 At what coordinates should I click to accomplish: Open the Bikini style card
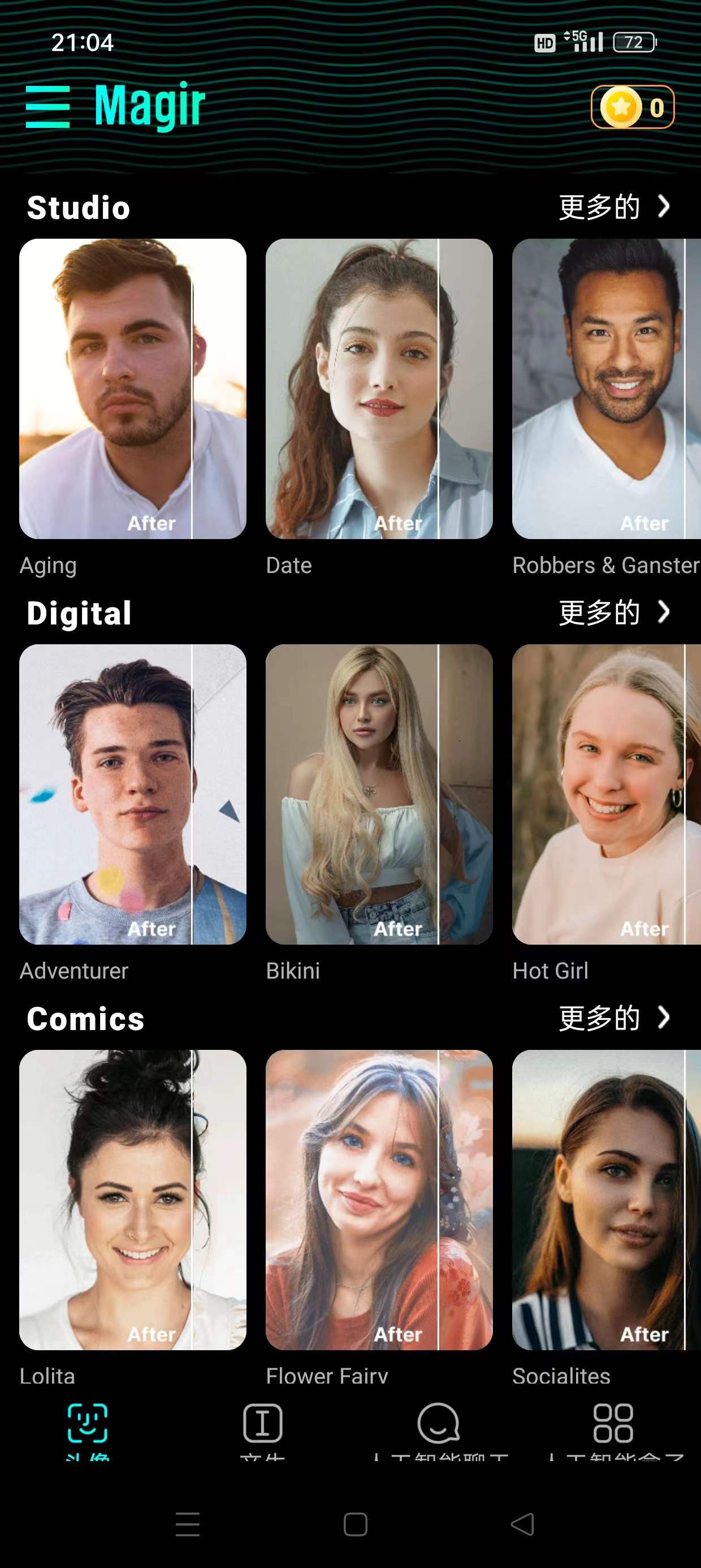coord(379,794)
